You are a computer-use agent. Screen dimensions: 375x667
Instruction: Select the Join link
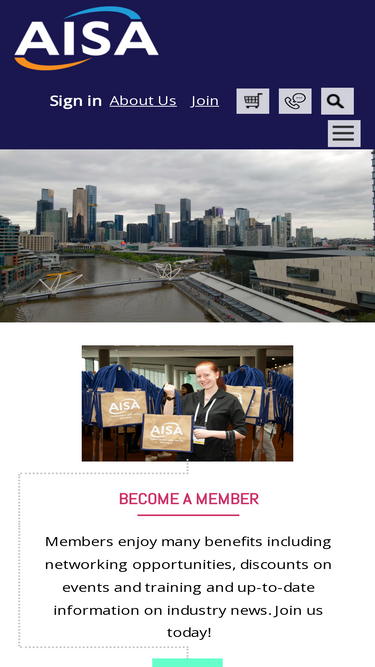[205, 101]
